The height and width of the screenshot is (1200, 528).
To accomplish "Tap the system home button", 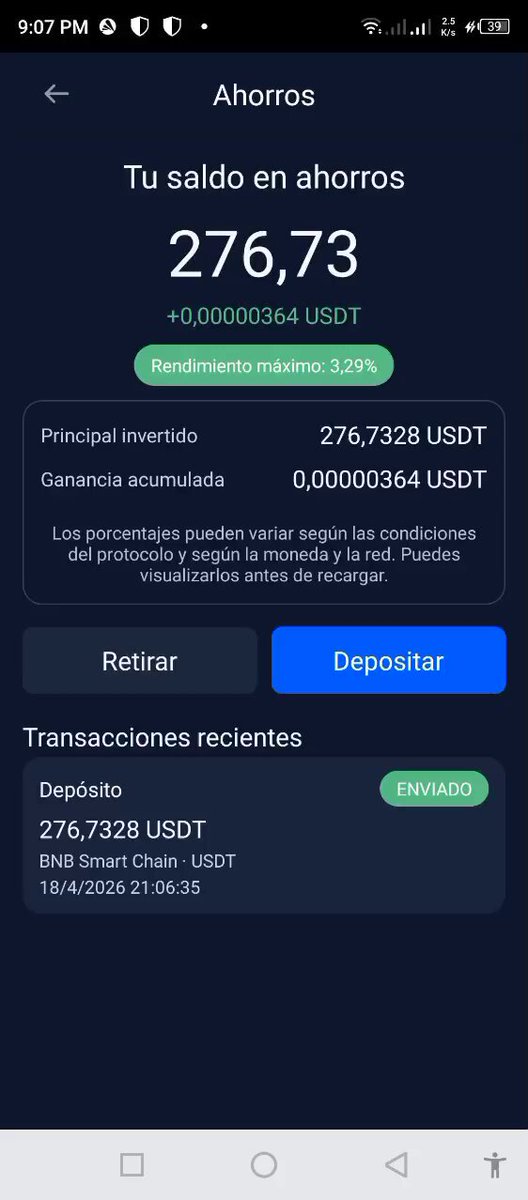I will click(x=264, y=1164).
